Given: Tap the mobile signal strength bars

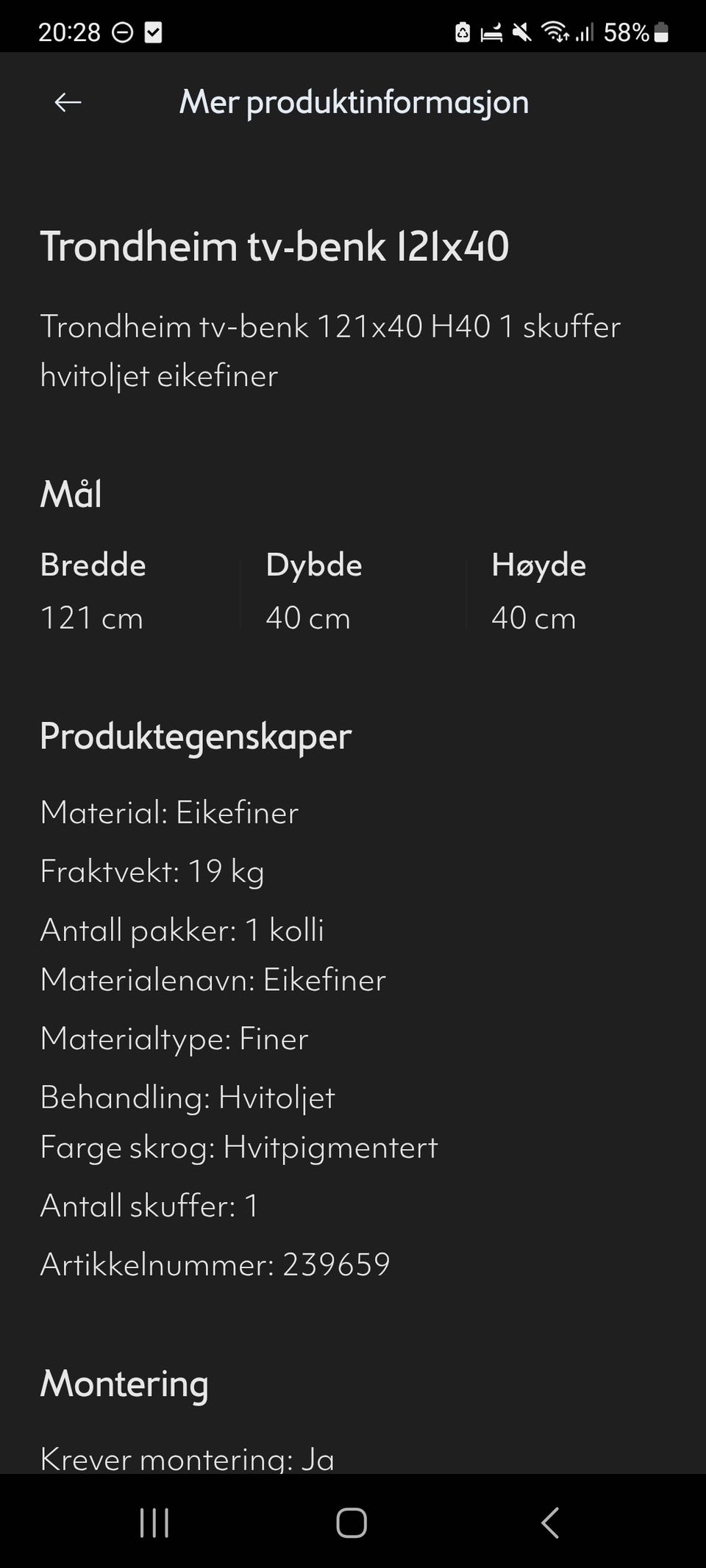Looking at the screenshot, I should point(585,32).
